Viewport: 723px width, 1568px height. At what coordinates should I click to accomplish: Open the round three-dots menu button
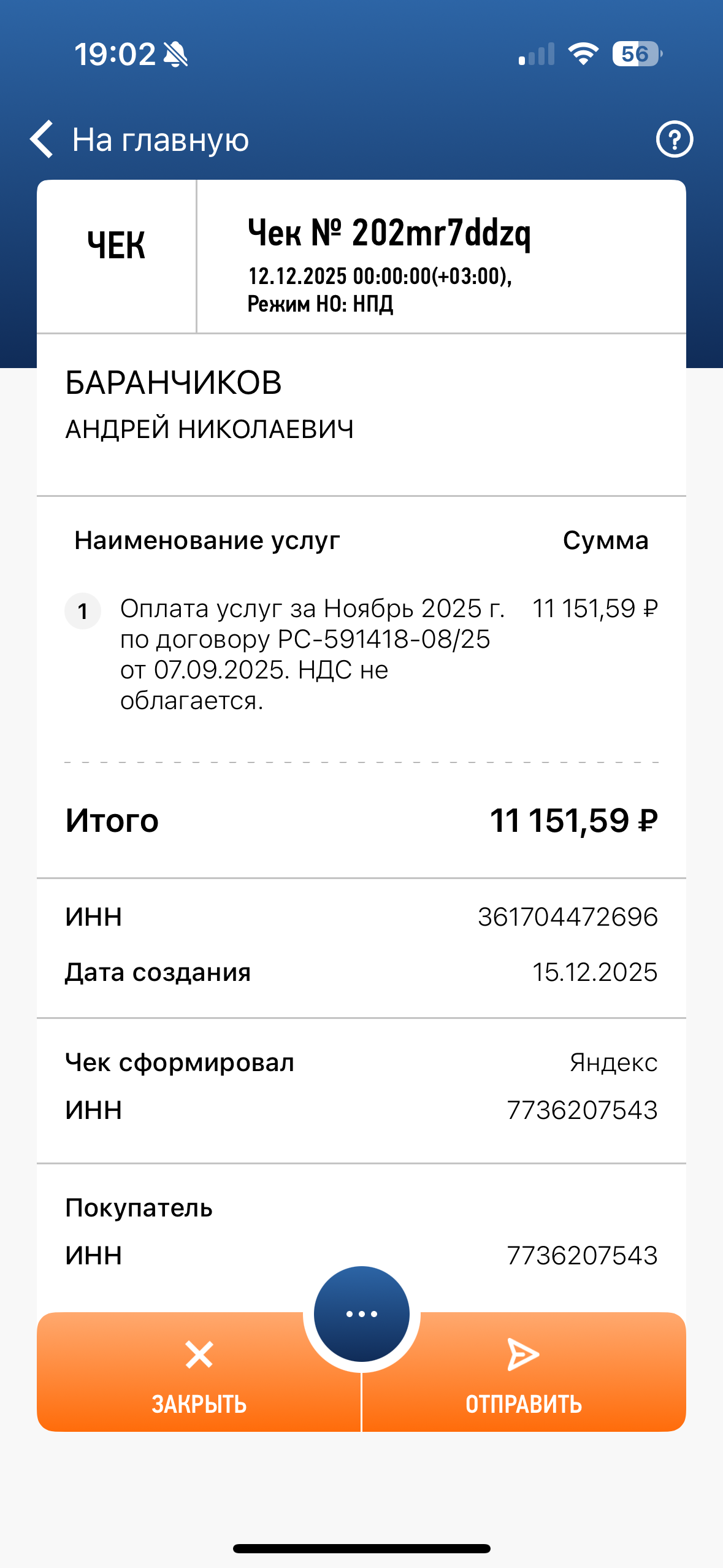[x=362, y=1313]
